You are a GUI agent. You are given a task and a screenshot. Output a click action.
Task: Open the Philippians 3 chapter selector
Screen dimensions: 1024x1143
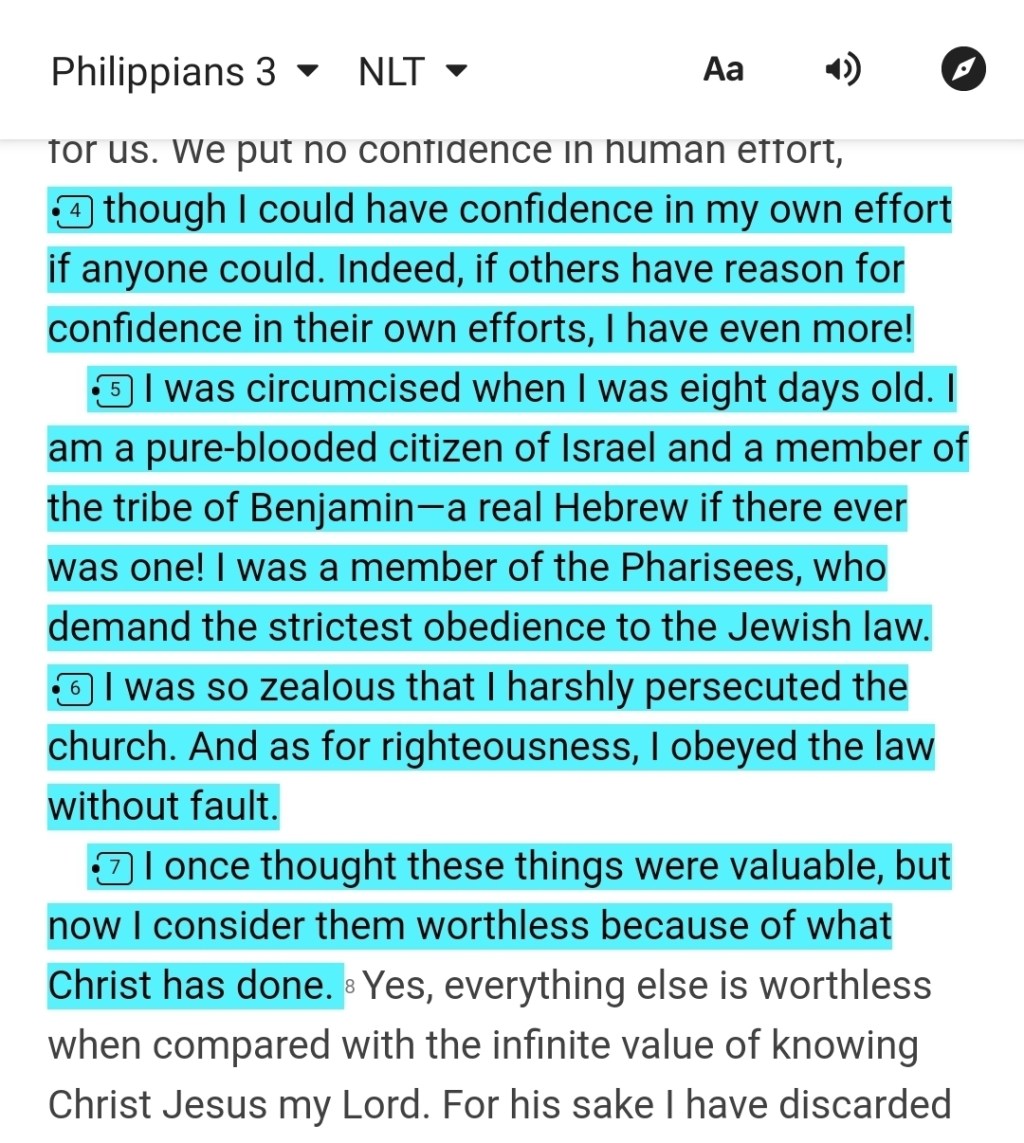(x=184, y=72)
